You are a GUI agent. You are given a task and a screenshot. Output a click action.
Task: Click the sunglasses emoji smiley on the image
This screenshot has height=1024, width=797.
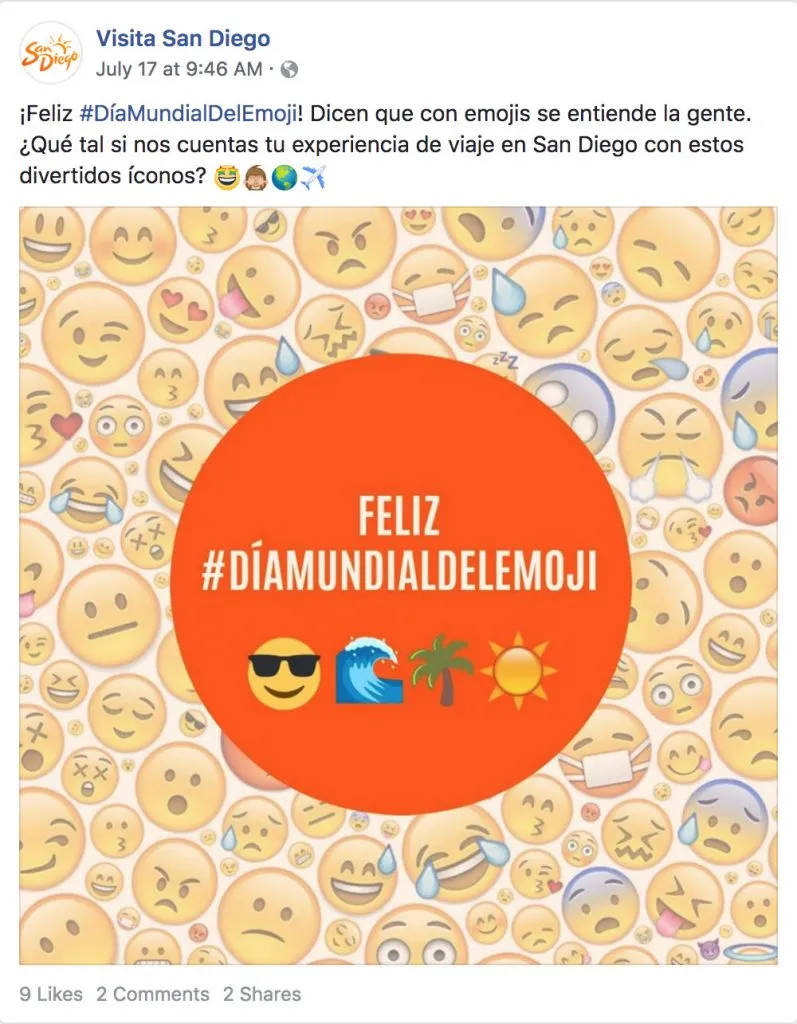(284, 672)
